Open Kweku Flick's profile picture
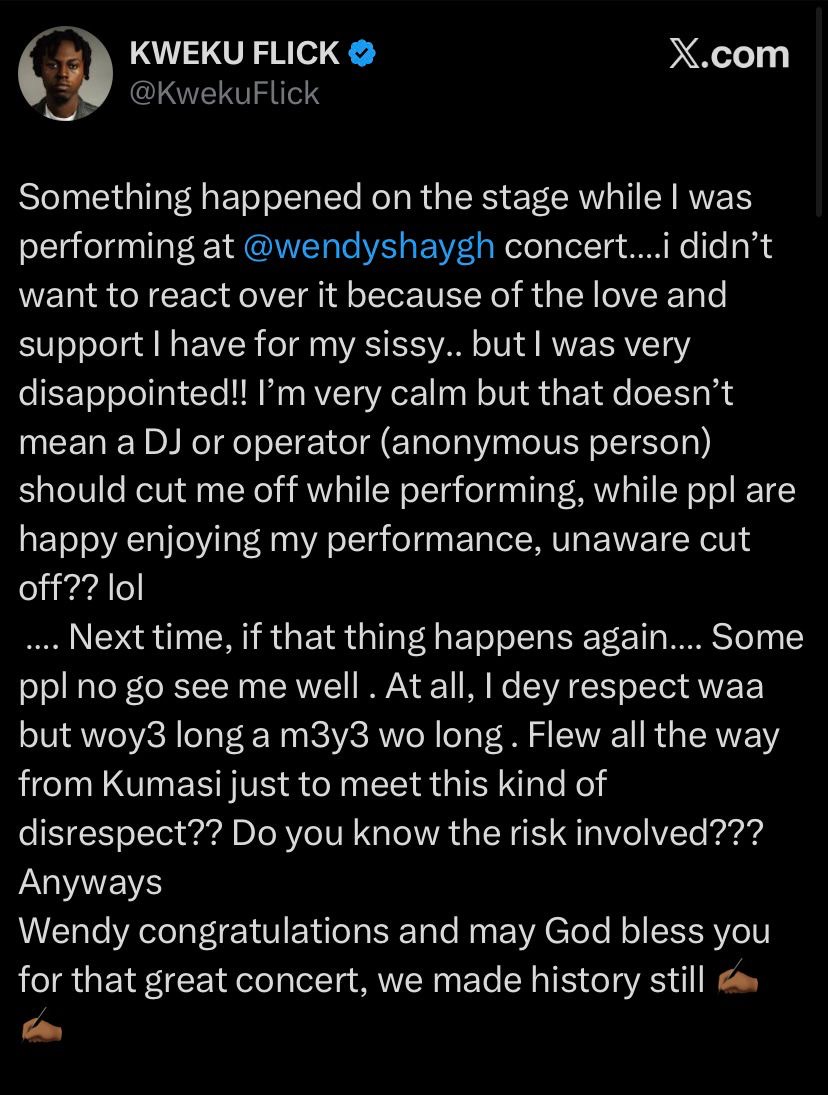Screen dimensions: 828x1095 point(65,74)
